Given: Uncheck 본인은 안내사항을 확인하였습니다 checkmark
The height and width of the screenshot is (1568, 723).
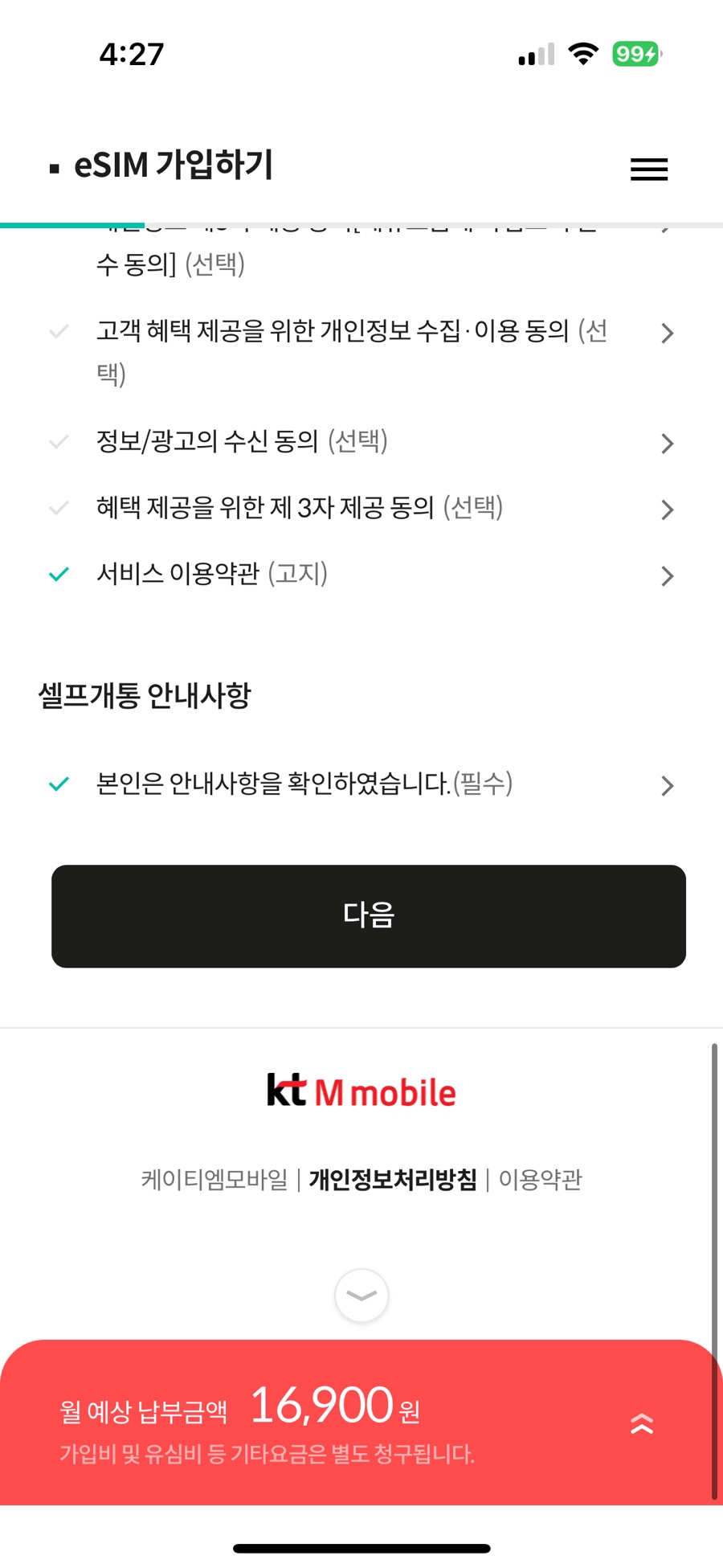Looking at the screenshot, I should 59,784.
